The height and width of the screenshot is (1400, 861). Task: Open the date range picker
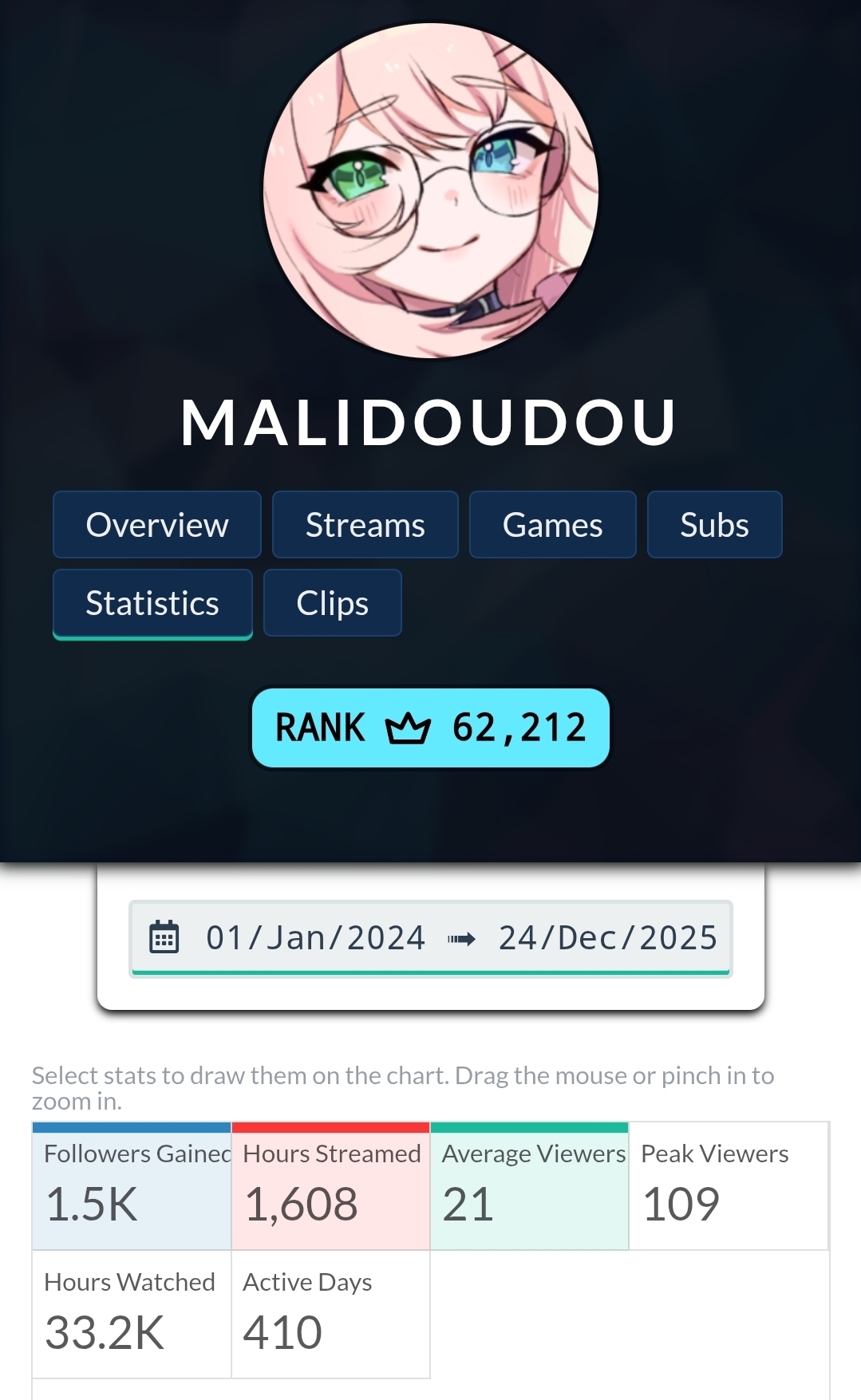431,938
